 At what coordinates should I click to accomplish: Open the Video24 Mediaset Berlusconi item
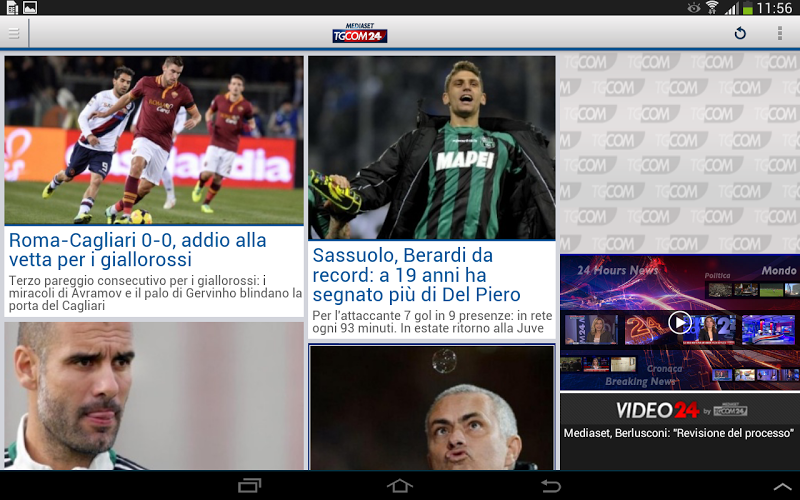point(680,430)
